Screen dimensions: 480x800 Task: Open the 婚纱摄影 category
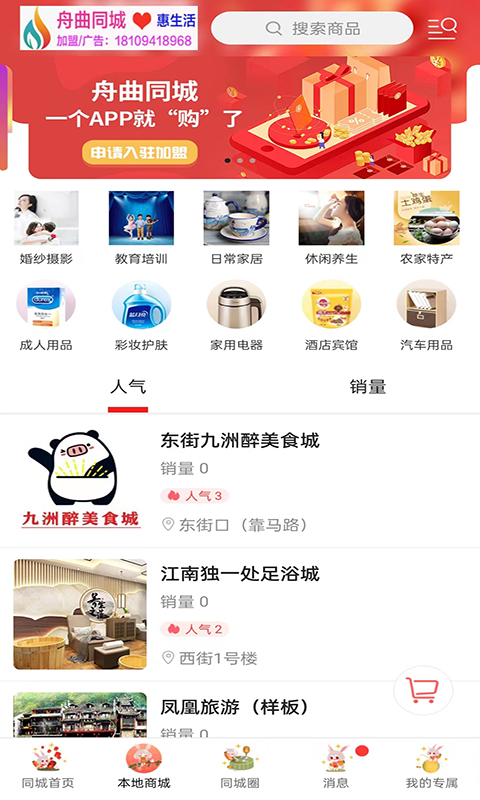pos(46,228)
